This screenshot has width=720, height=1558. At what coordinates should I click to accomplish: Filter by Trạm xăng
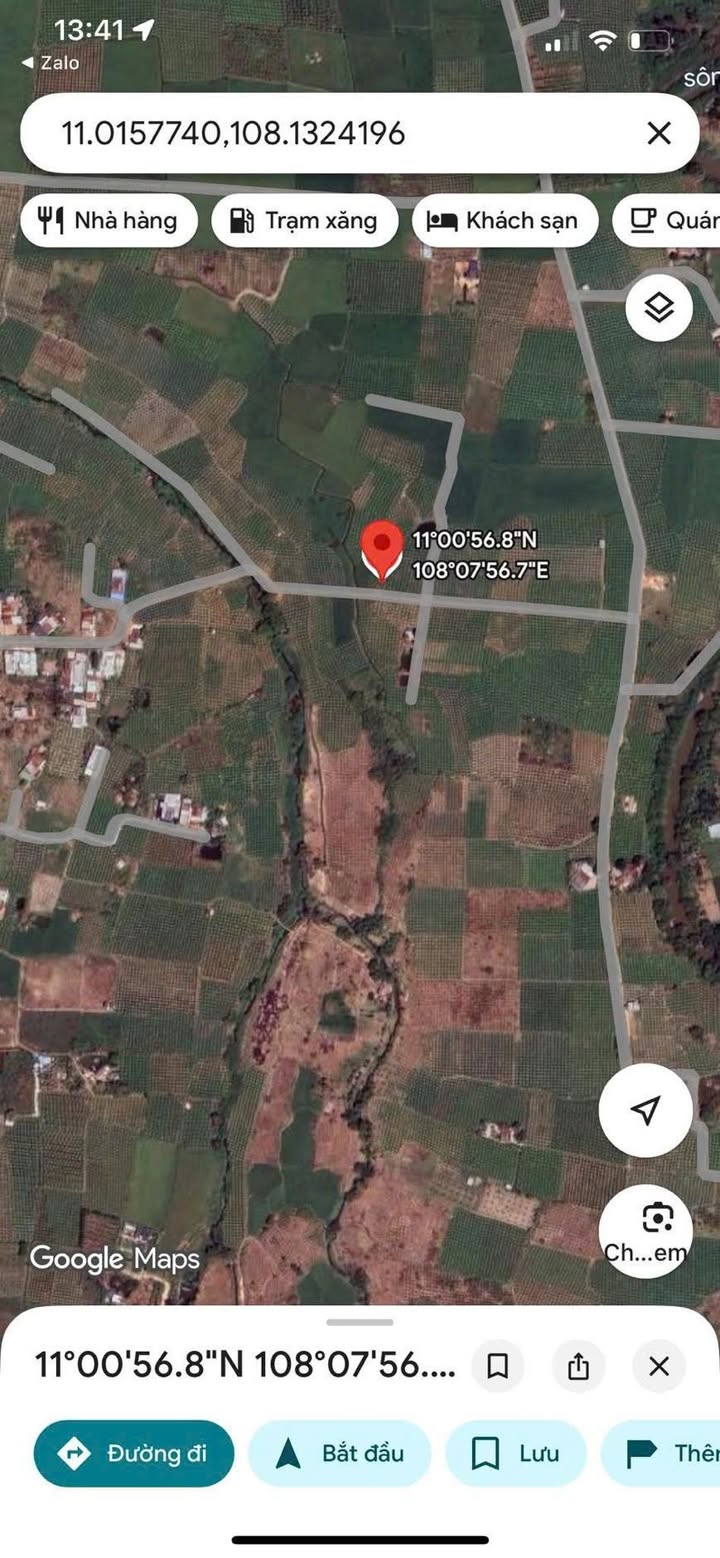[x=303, y=221]
